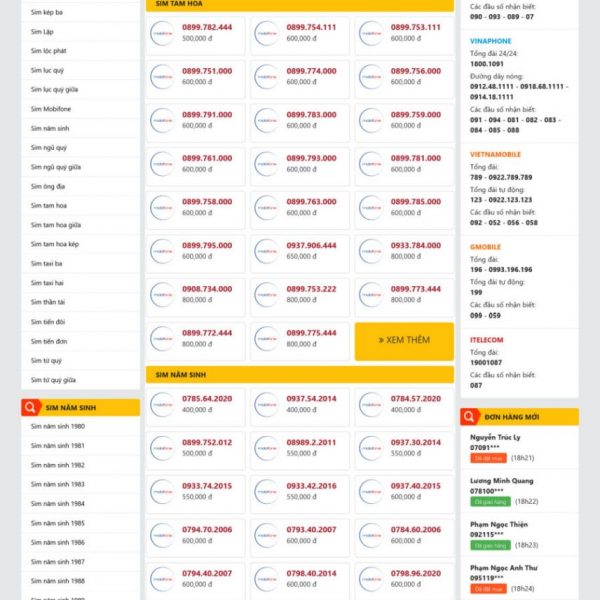The height and width of the screenshot is (600, 600).
Task: Open Sim tam hoa category
Action: (49, 205)
